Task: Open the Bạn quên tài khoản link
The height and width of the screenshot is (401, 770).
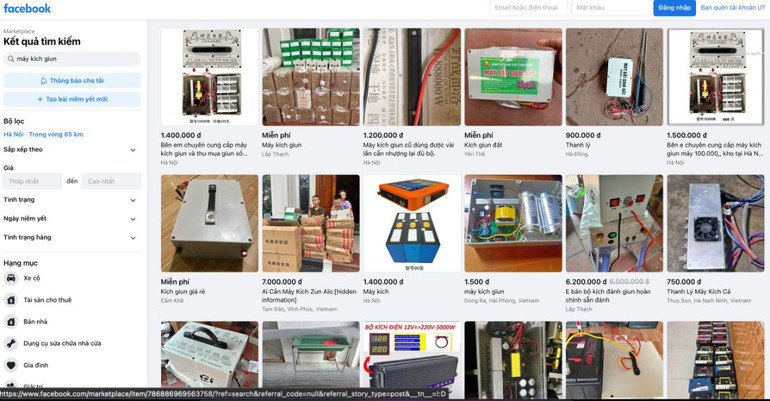Action: [732, 8]
